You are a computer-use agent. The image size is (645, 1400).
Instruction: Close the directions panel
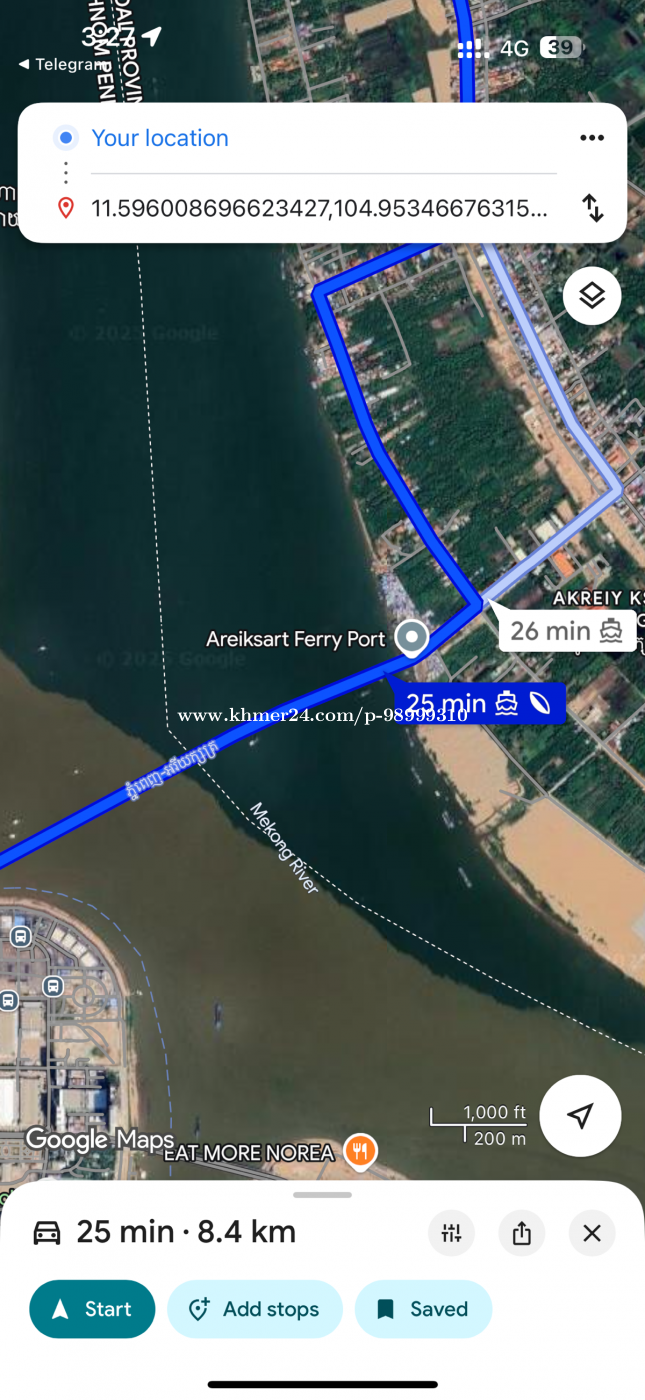tap(592, 1233)
